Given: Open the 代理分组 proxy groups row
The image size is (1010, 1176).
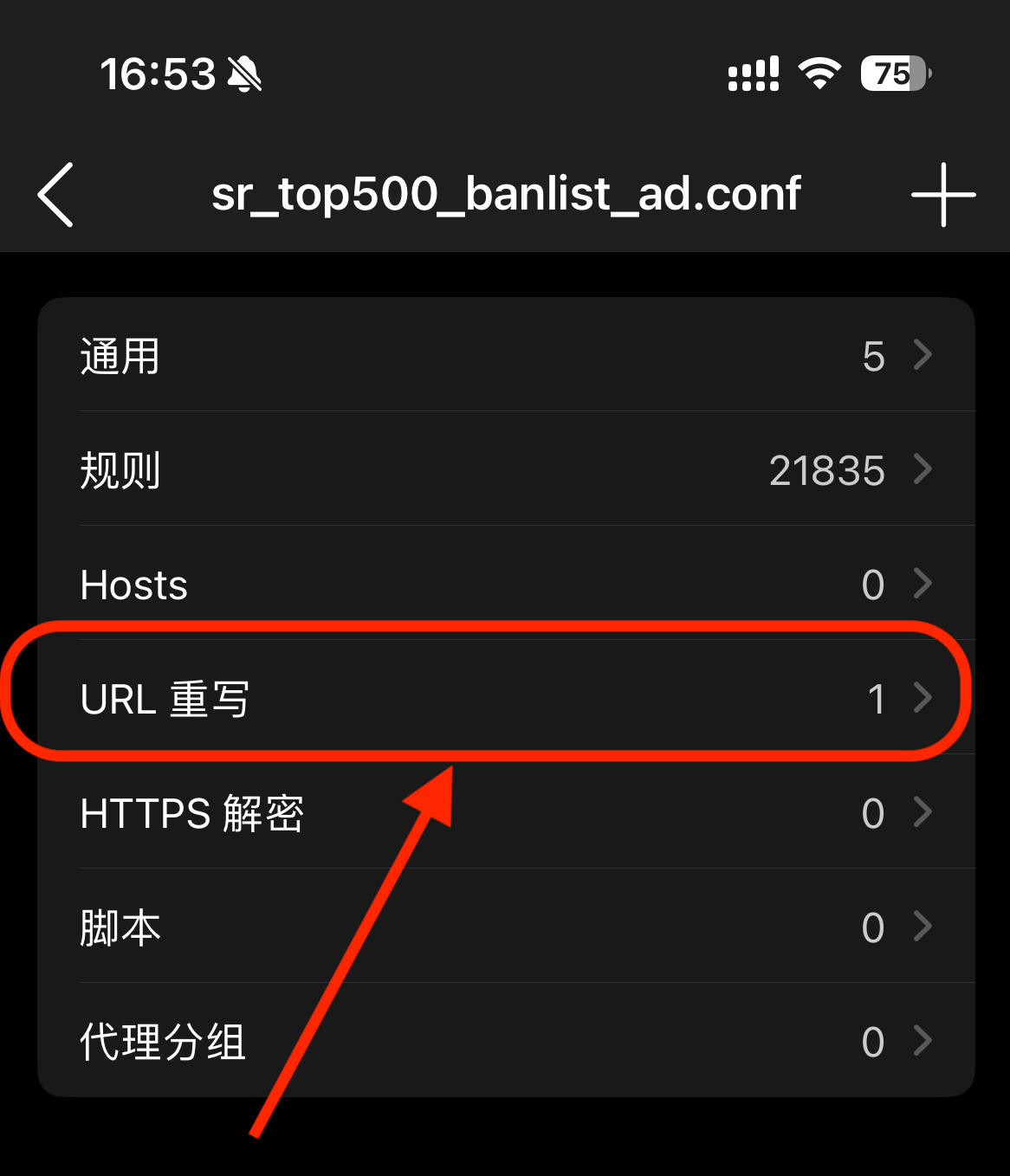Looking at the screenshot, I should click(x=506, y=1042).
